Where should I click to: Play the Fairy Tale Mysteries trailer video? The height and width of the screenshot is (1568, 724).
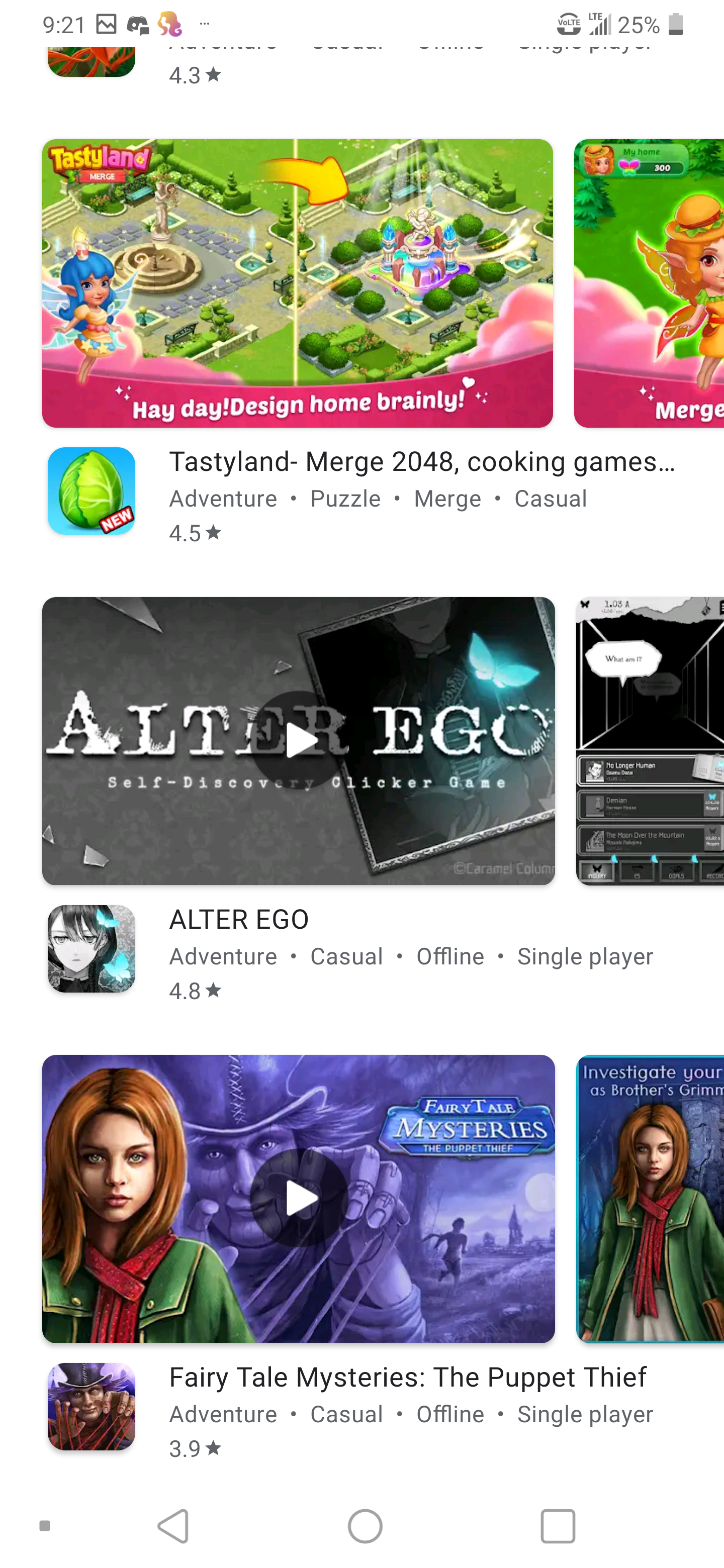299,1198
